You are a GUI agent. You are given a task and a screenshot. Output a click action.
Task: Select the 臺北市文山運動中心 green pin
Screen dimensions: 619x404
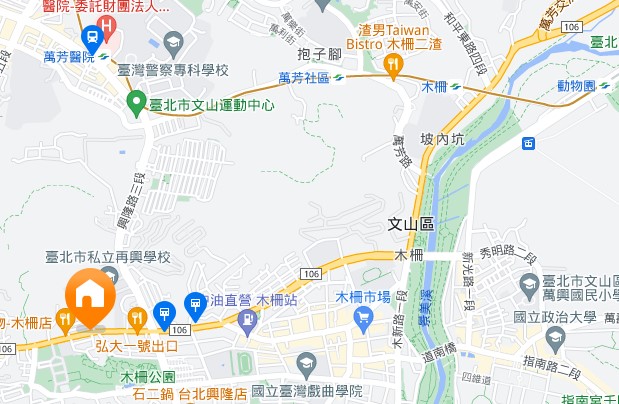click(x=137, y=102)
